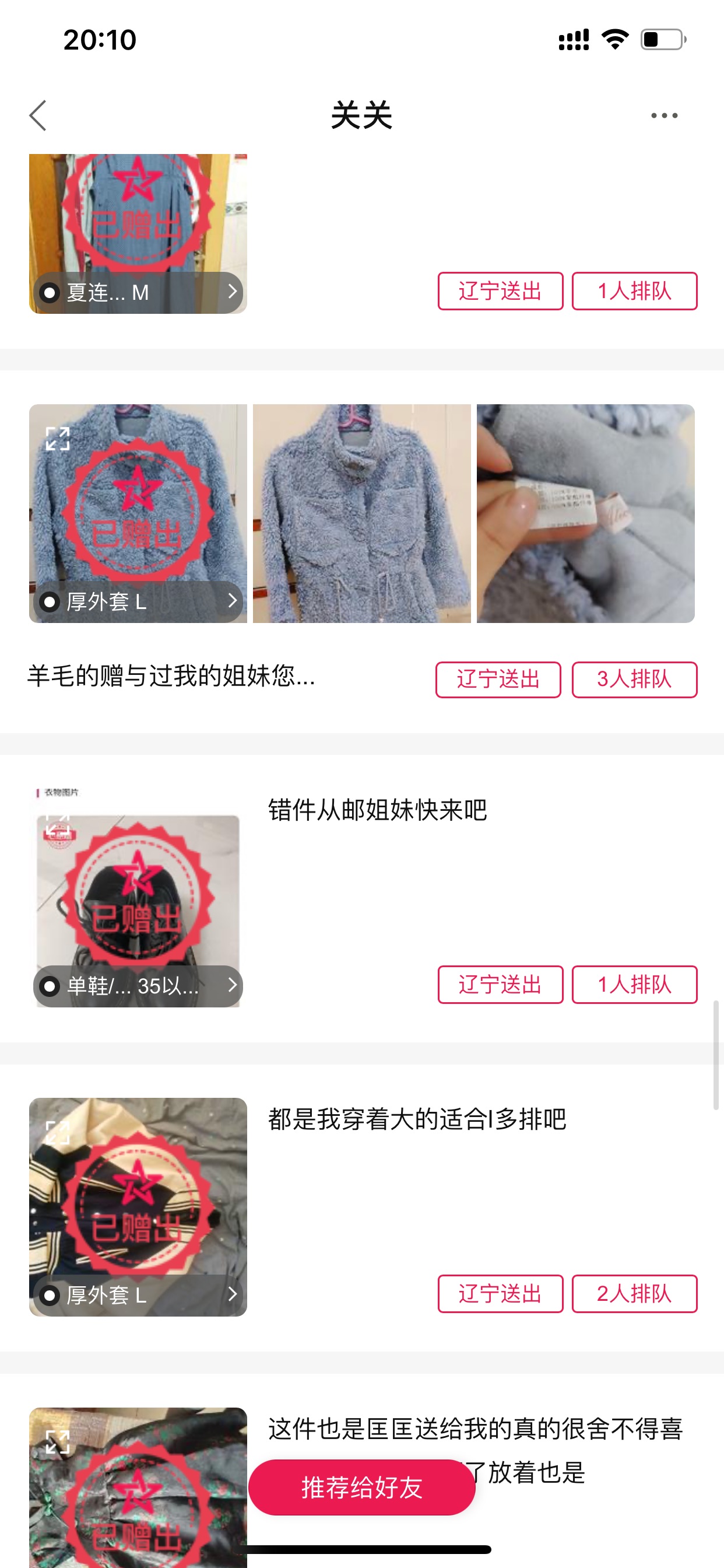The image size is (724, 1568).
Task: Tap 辽宁送出 on the 羊毛的赠与 post
Action: (x=498, y=680)
